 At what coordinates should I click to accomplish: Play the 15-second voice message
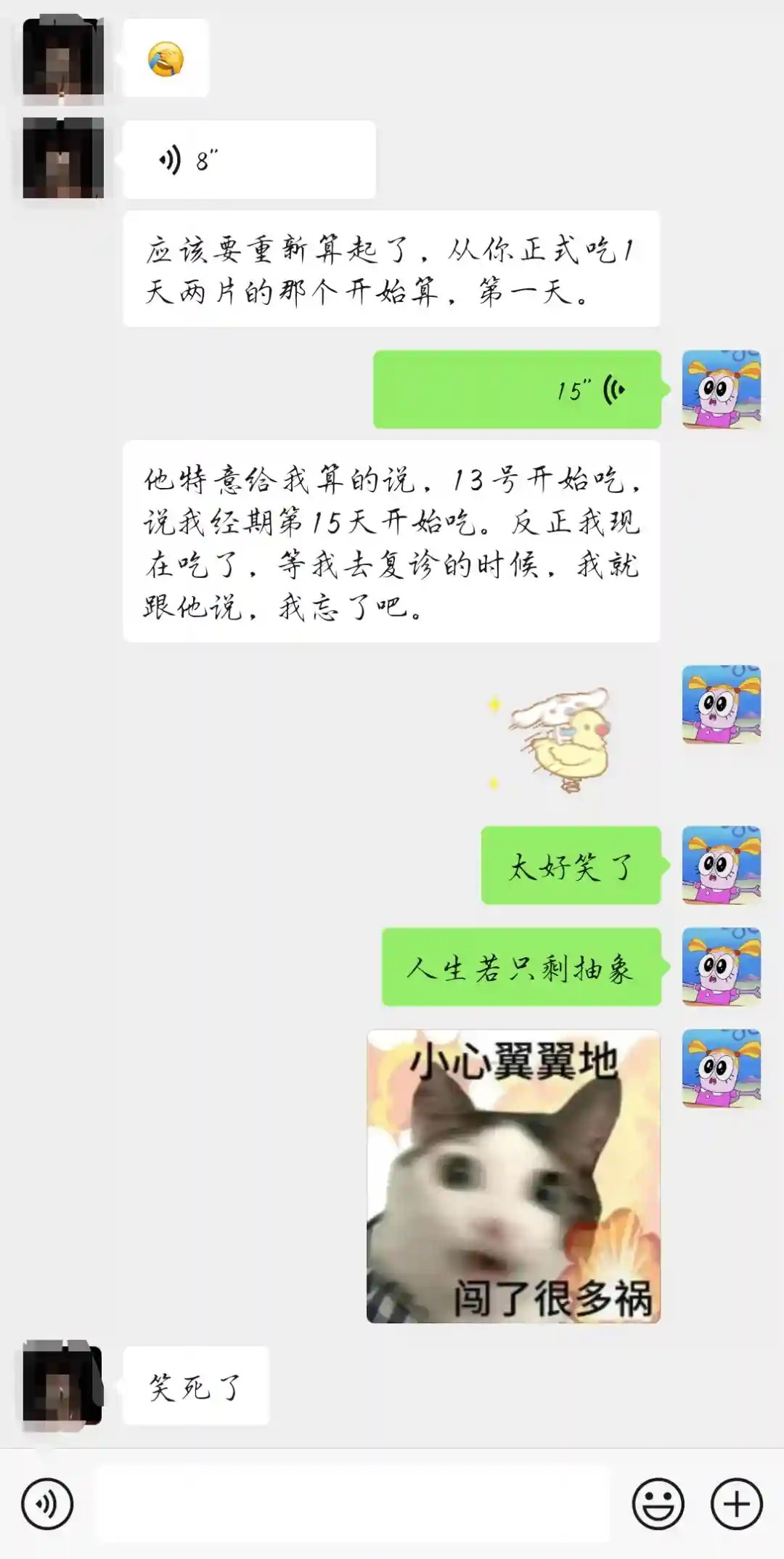tap(517, 390)
